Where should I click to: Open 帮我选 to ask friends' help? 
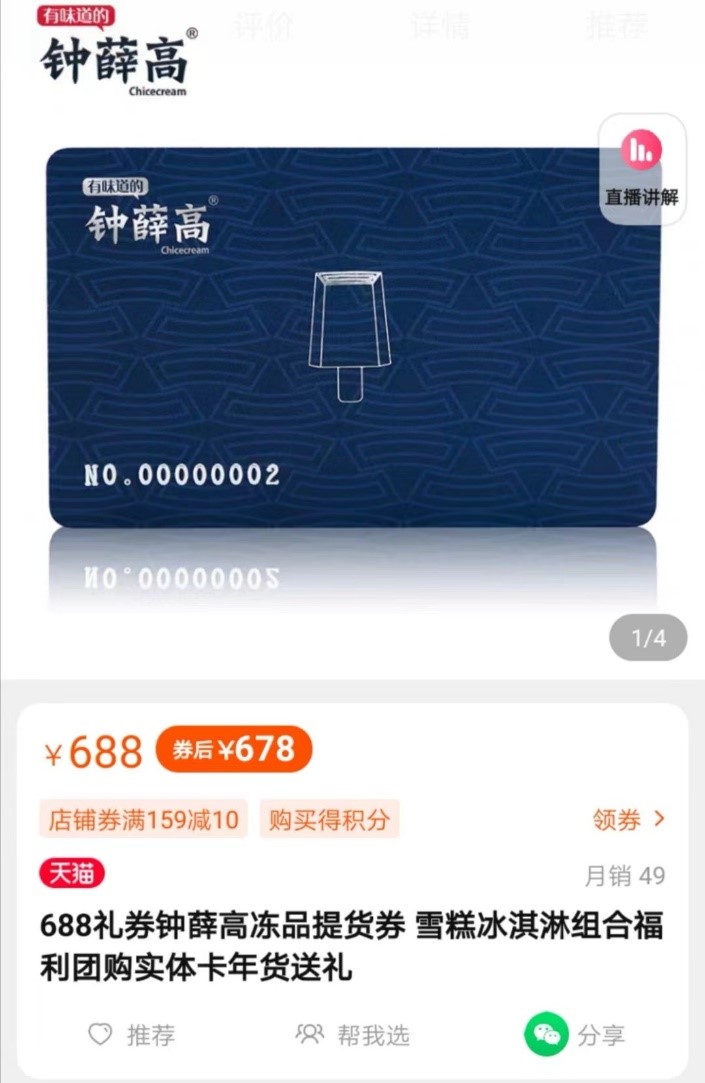click(x=353, y=1034)
